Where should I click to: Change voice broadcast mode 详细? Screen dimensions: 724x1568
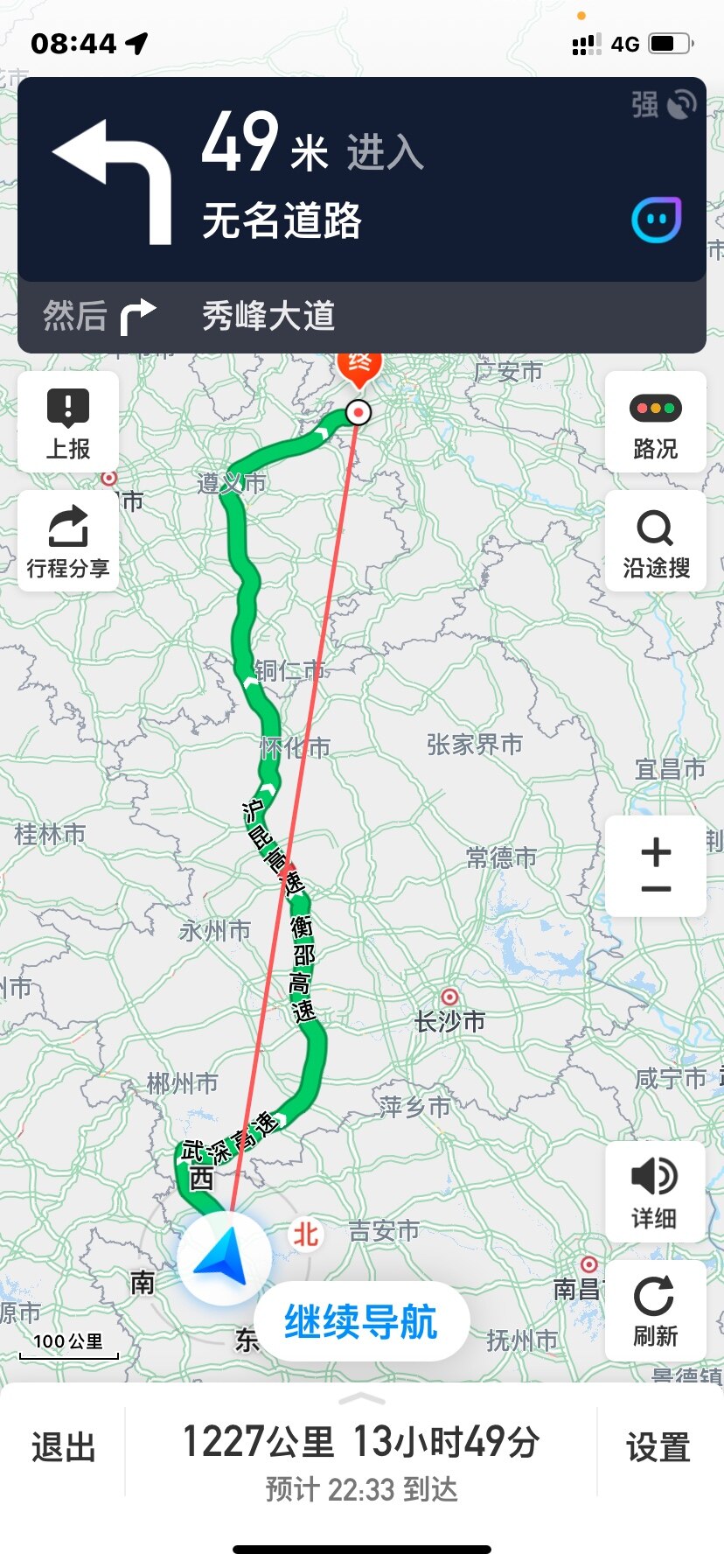[655, 1191]
